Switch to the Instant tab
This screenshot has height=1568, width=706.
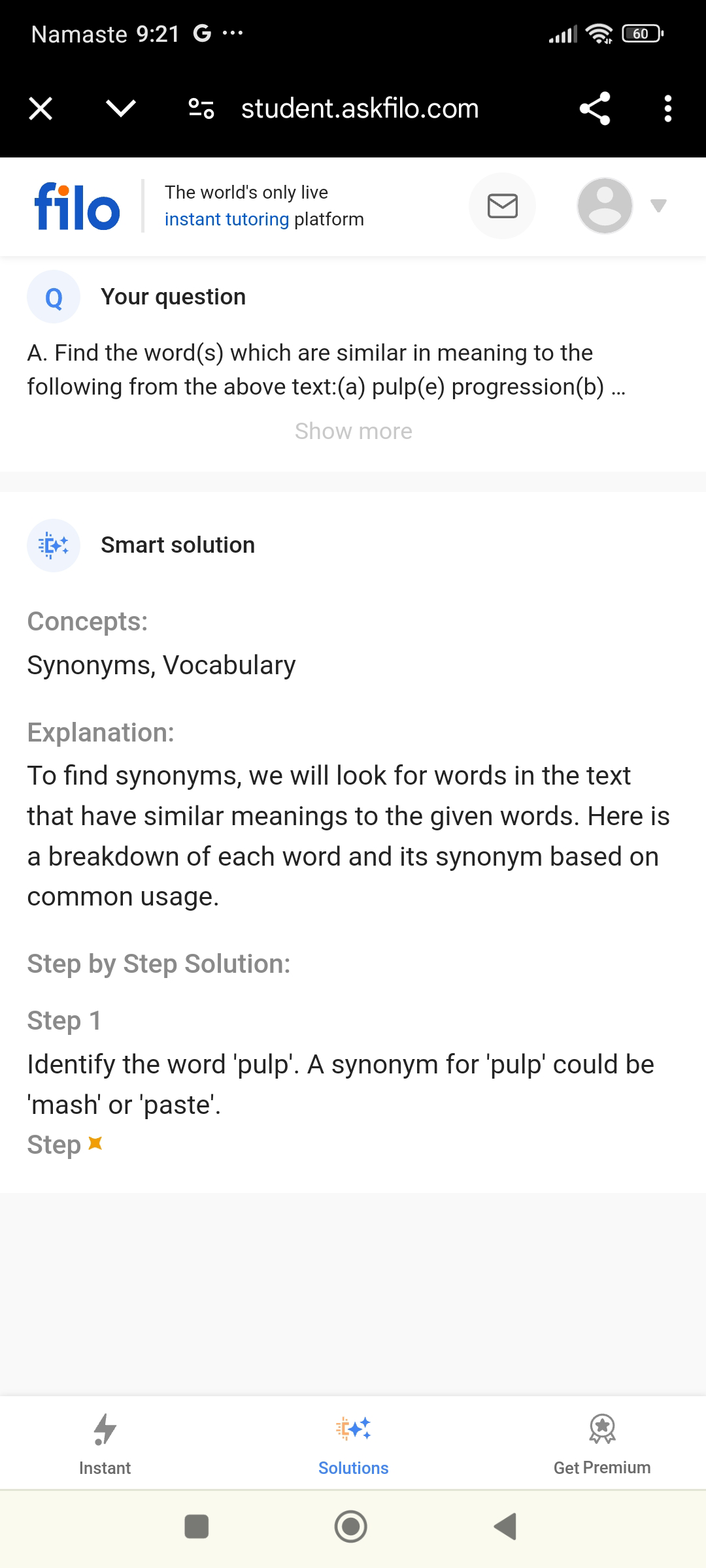click(x=105, y=1445)
